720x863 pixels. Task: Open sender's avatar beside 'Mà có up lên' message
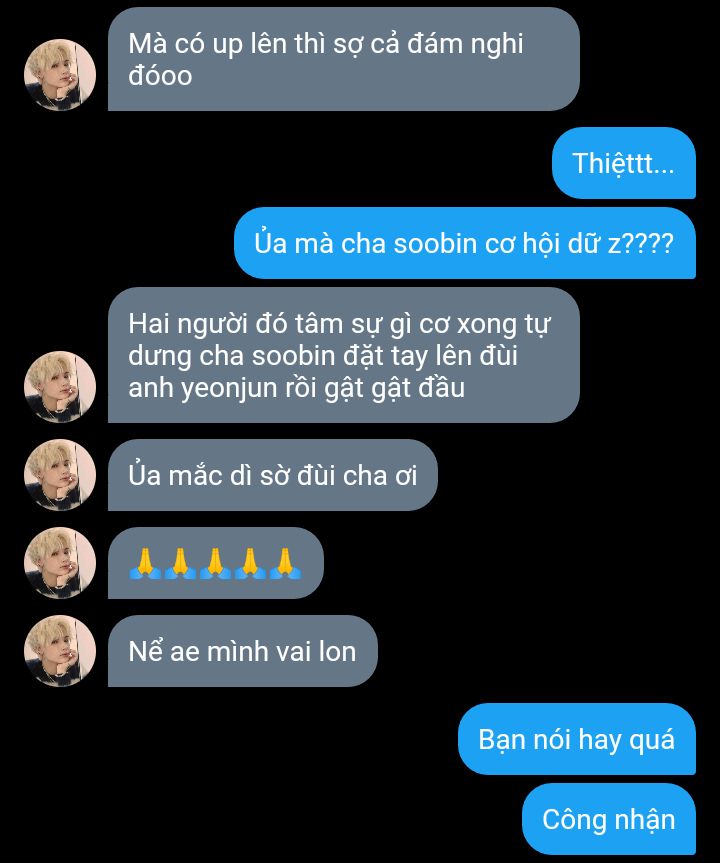[x=60, y=75]
